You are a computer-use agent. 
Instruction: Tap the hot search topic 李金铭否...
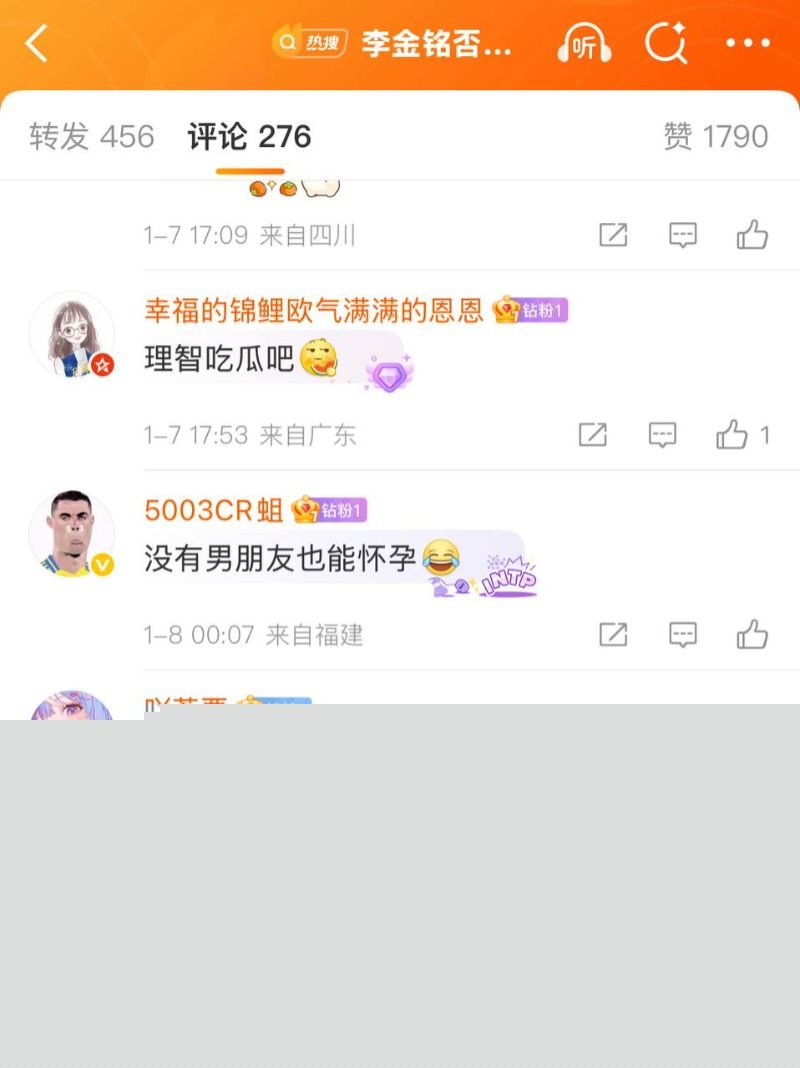pos(430,43)
